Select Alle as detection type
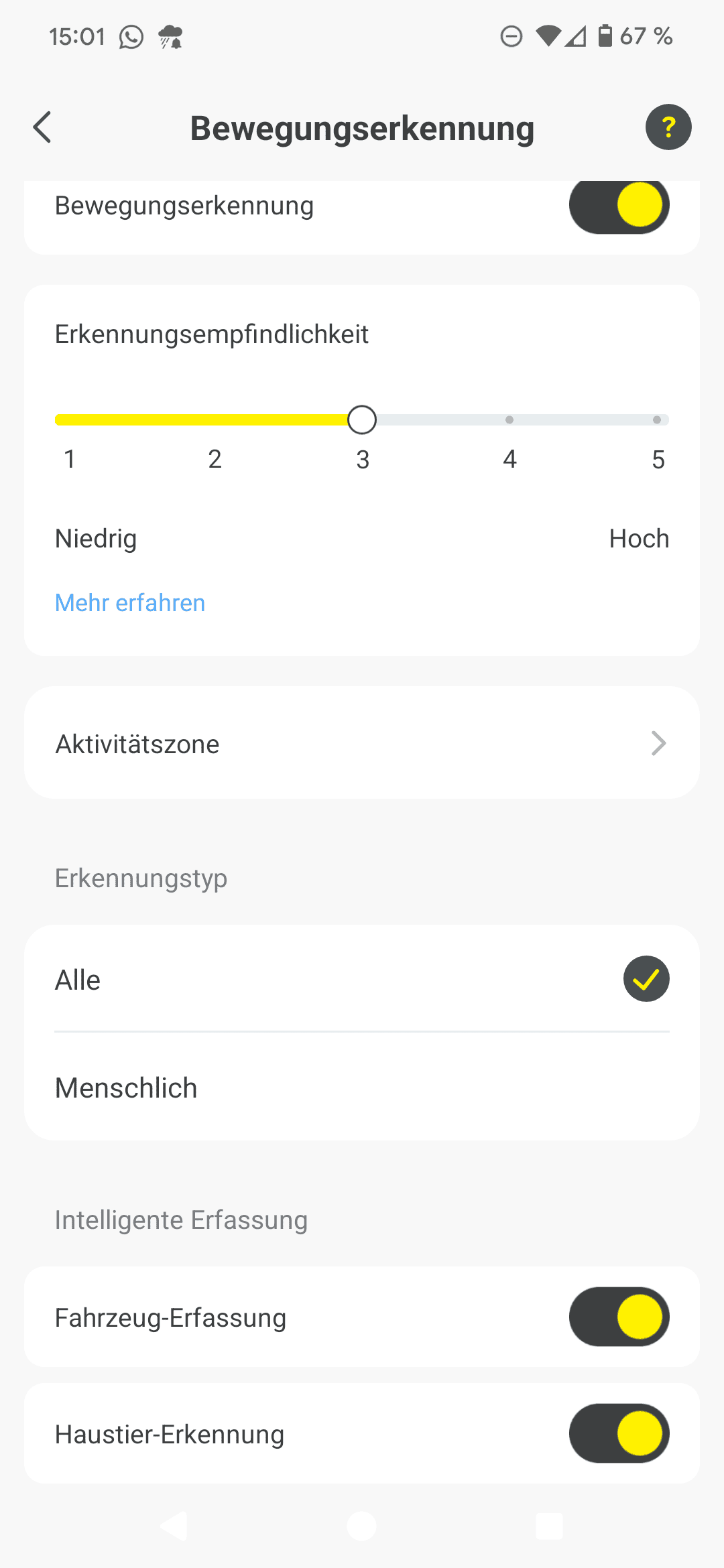This screenshot has width=724, height=1568. click(362, 979)
